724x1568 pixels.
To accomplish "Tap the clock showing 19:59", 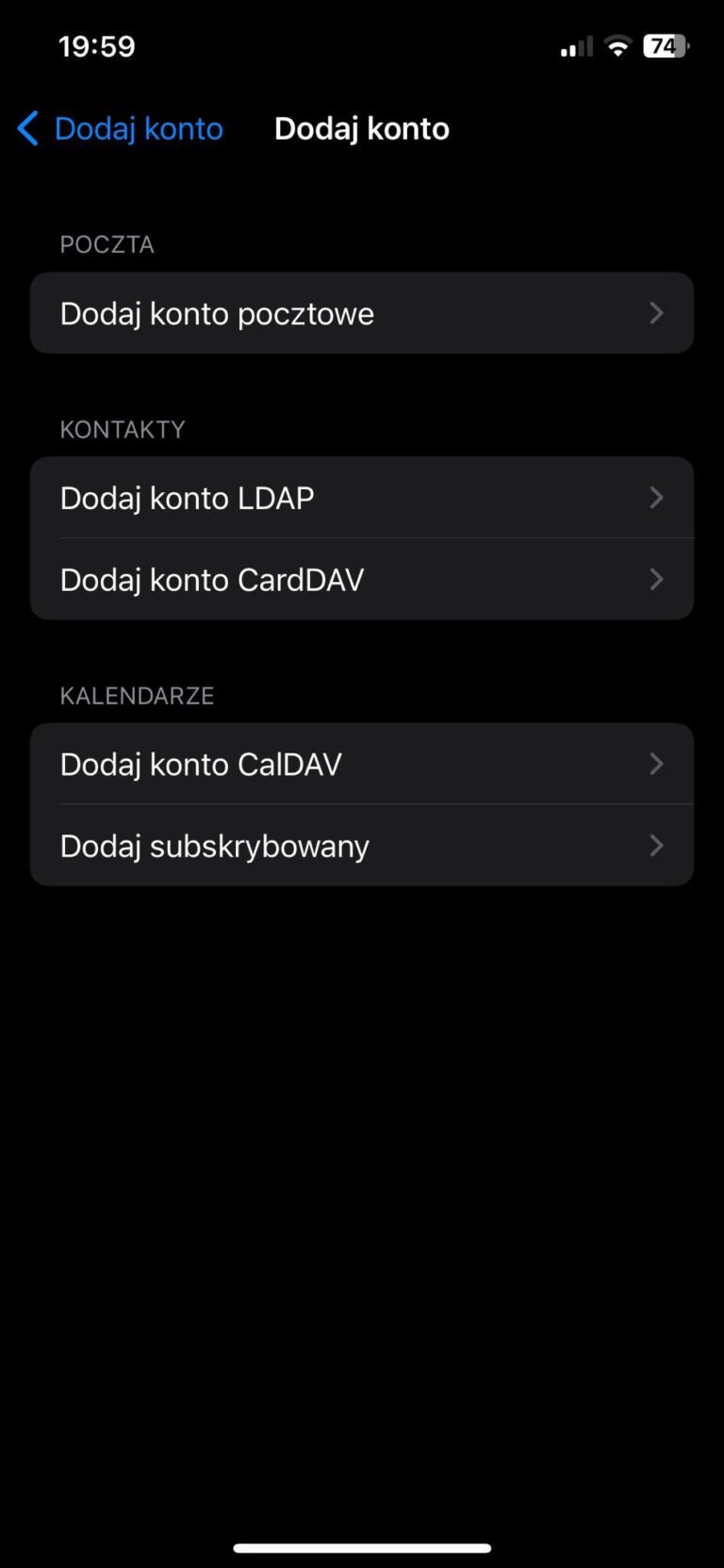I will click(x=96, y=45).
